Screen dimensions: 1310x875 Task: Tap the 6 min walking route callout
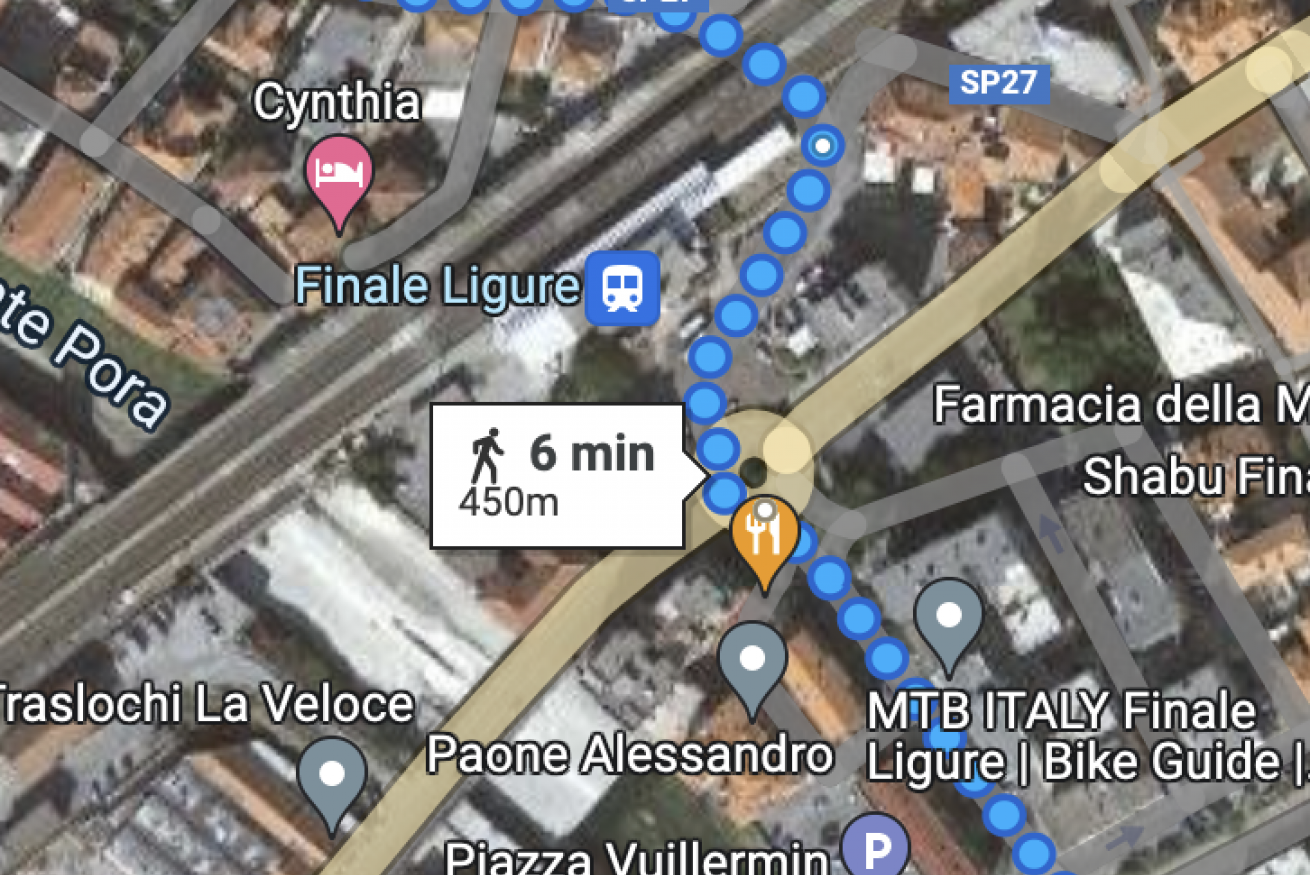pyautogui.click(x=558, y=476)
